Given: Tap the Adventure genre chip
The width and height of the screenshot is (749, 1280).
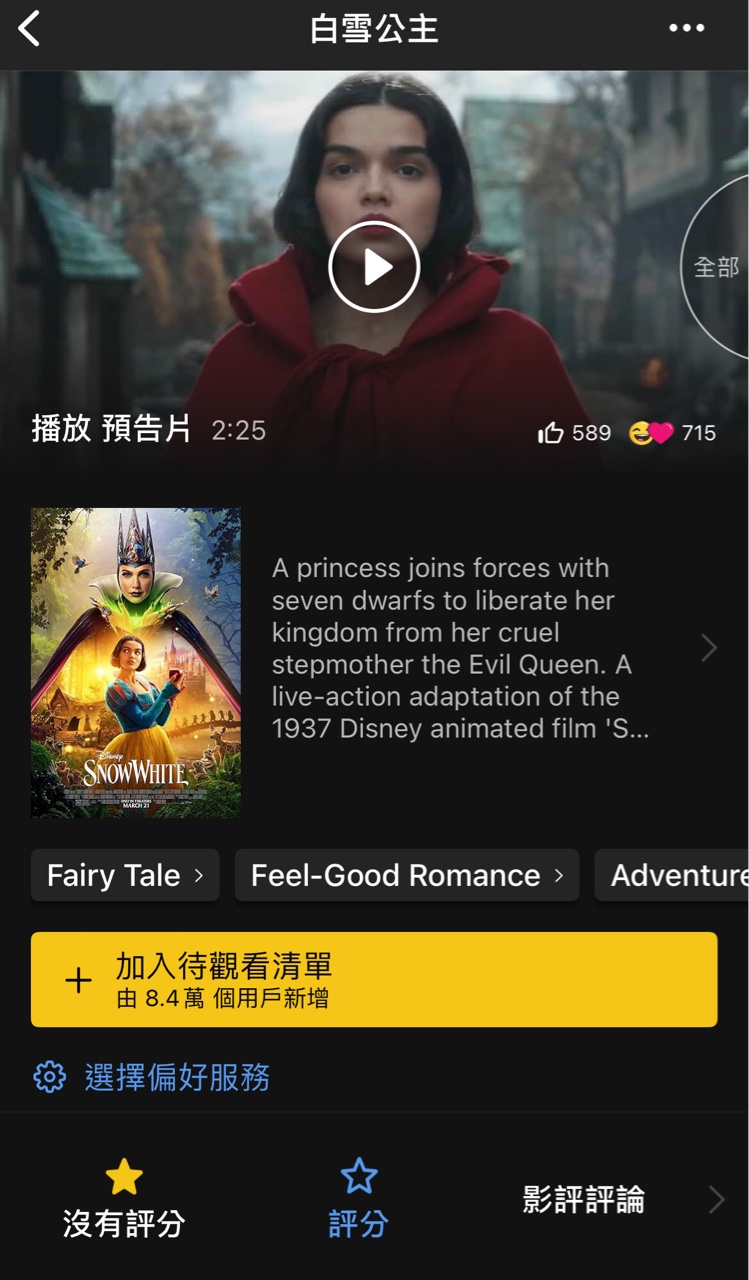Looking at the screenshot, I should click(672, 876).
